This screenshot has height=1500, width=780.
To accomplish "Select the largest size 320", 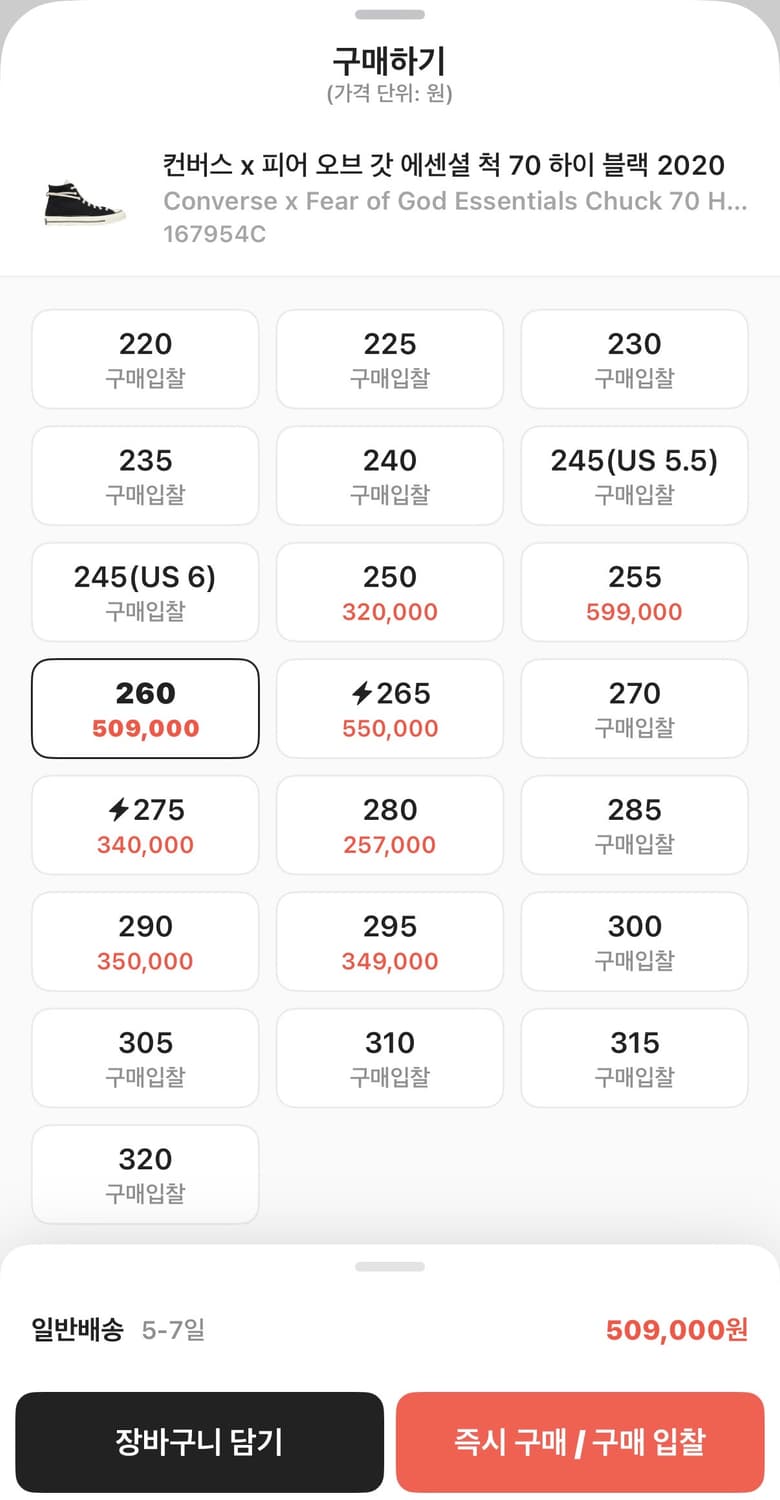I will [x=144, y=1173].
